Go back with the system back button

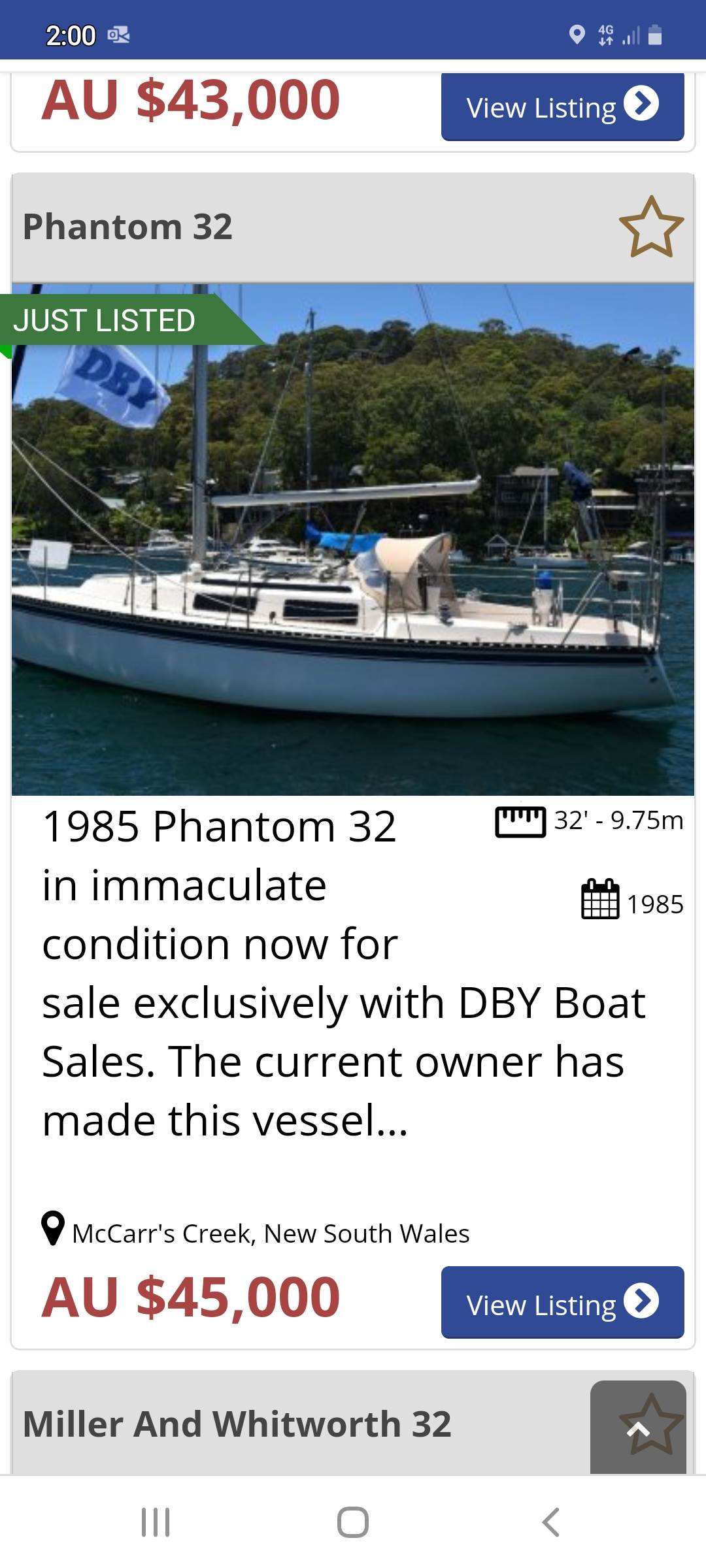click(x=550, y=1522)
